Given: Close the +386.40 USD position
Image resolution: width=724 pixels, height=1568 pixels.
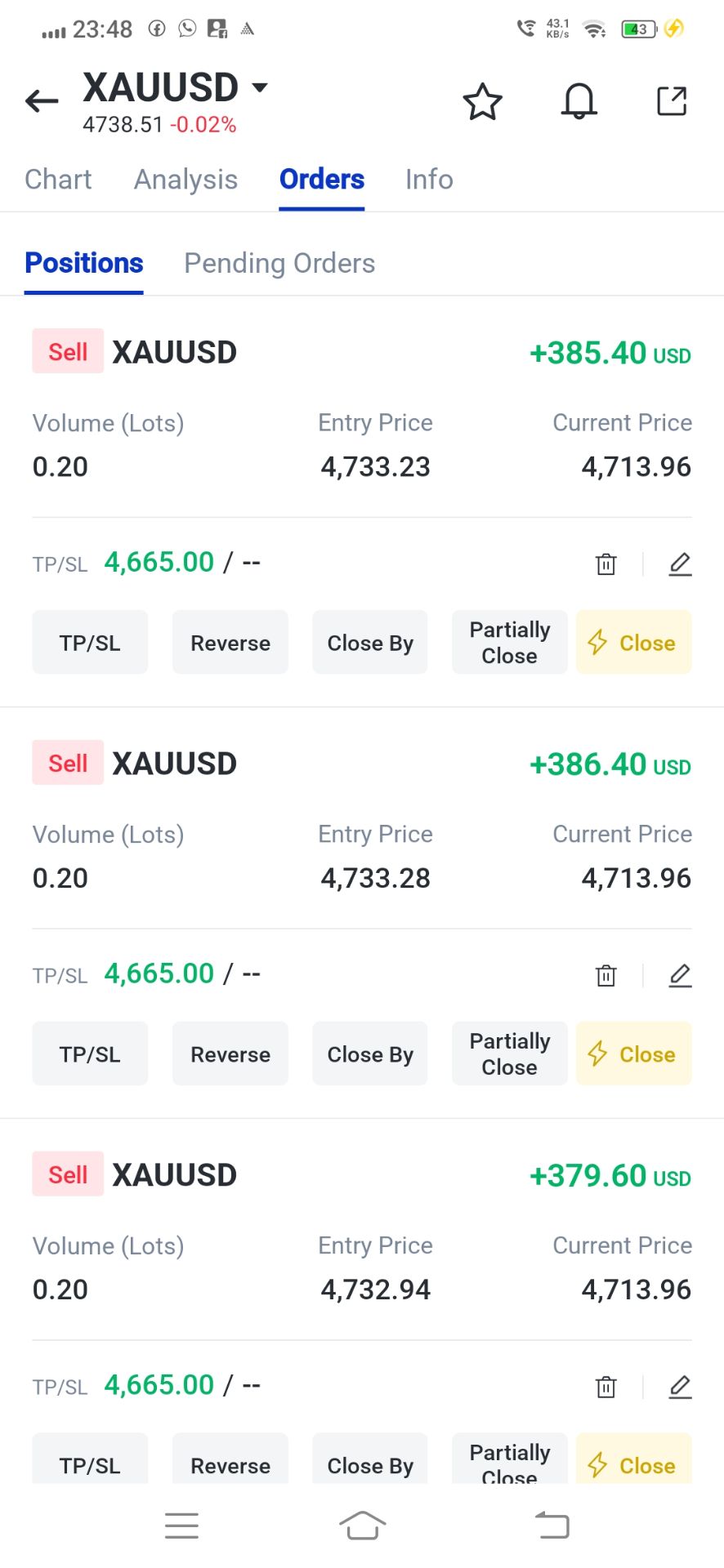Looking at the screenshot, I should tap(634, 1054).
